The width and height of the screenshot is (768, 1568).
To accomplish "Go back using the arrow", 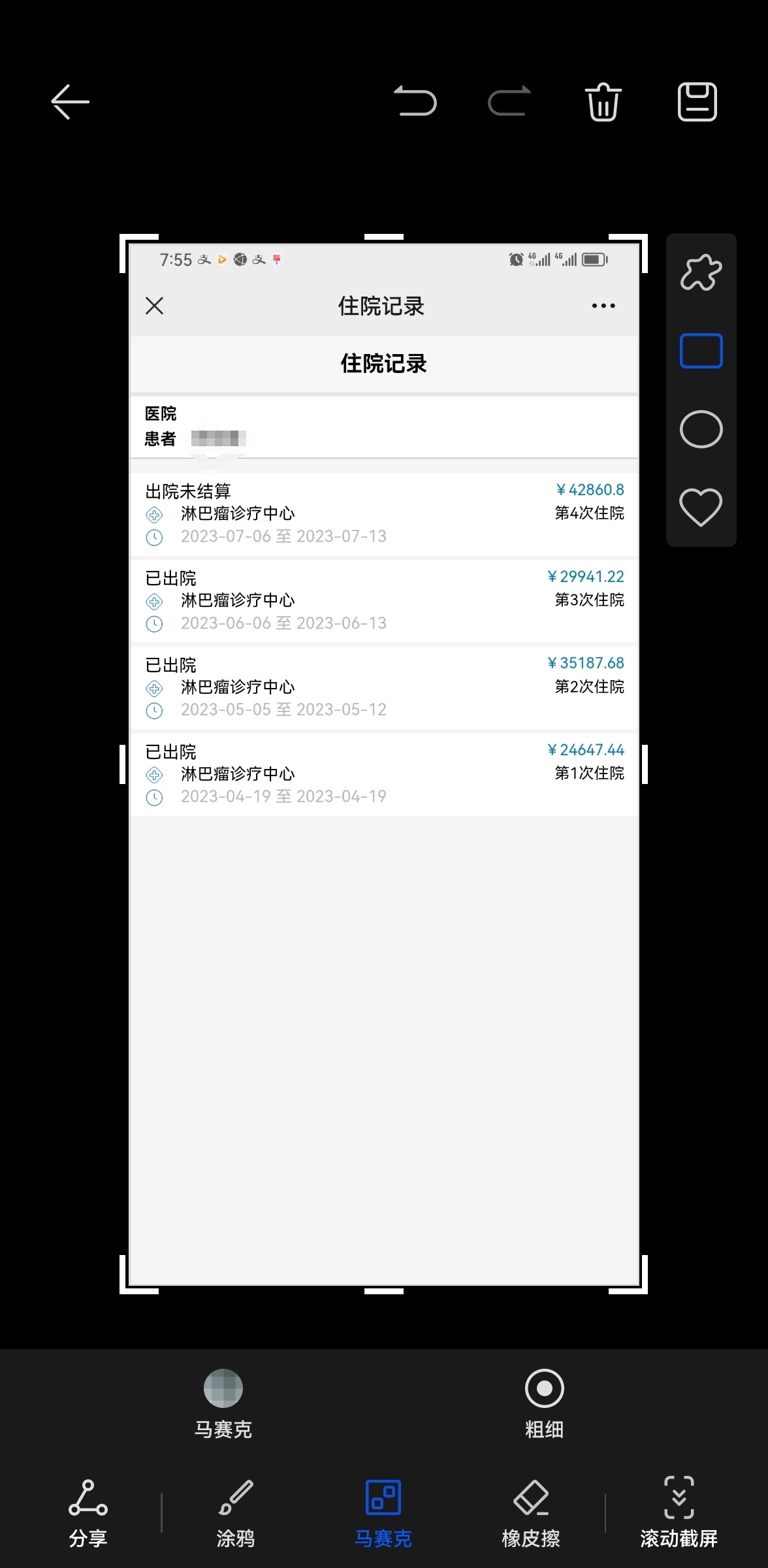I will pos(70,102).
